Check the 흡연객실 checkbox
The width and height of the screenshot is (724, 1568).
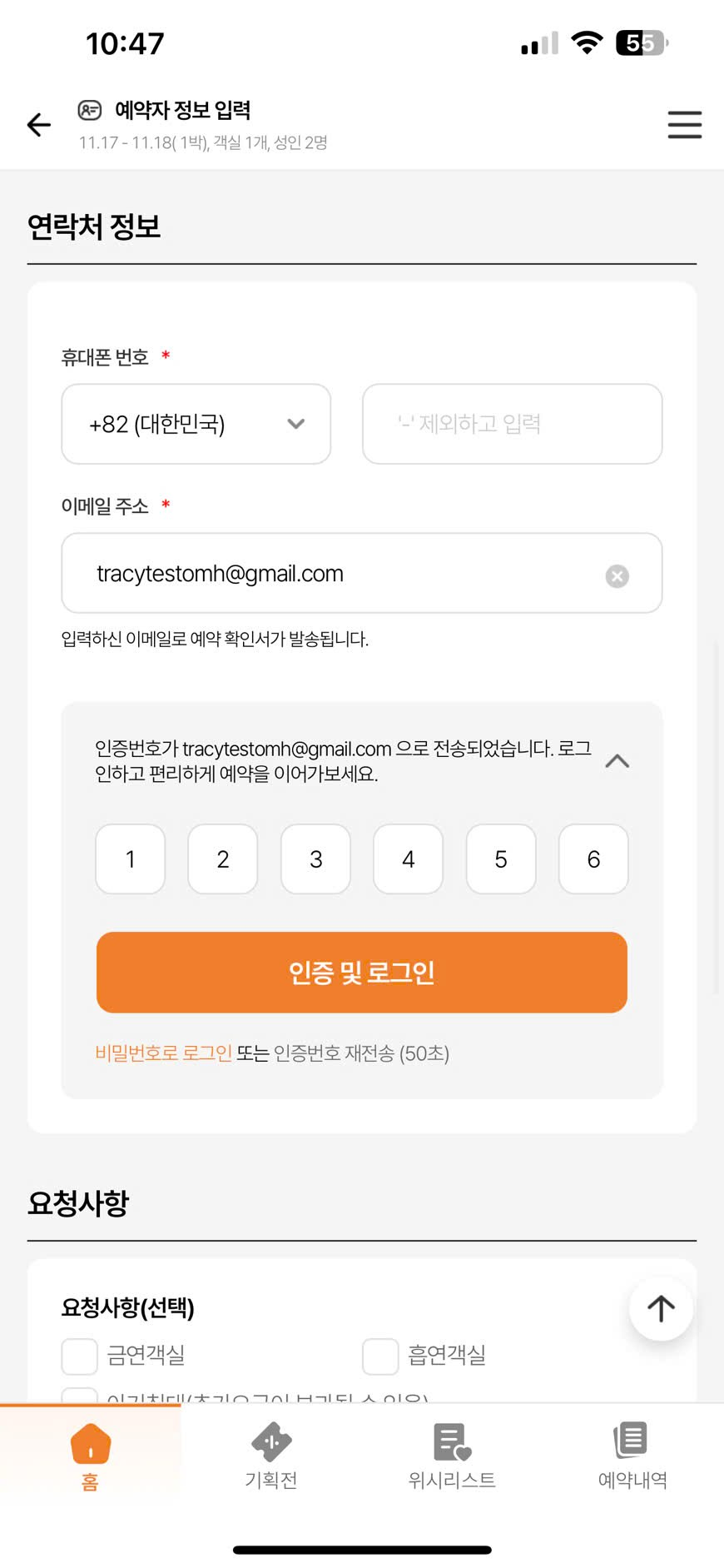point(380,1356)
